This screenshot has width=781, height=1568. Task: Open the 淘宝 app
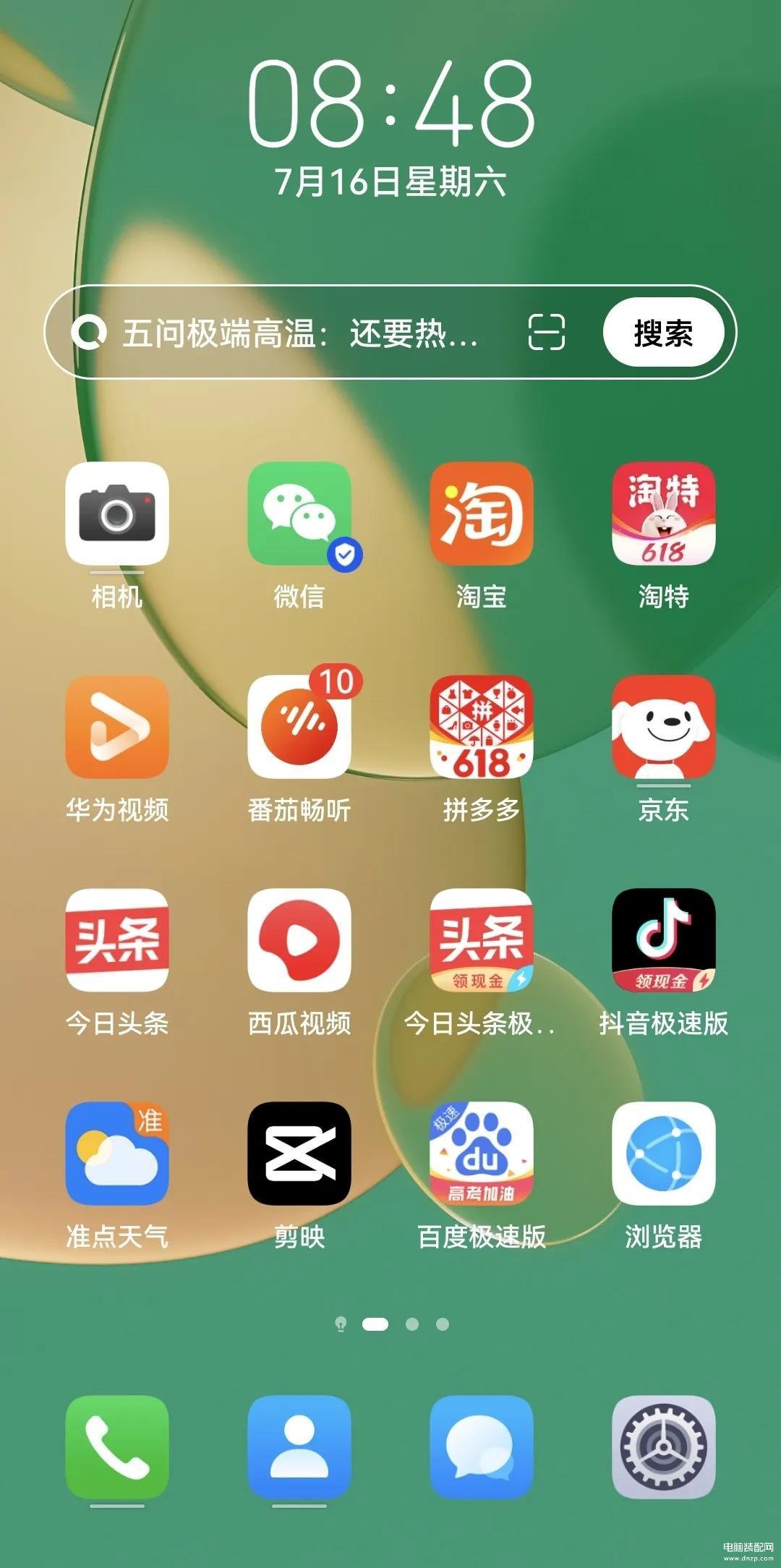[x=481, y=514]
